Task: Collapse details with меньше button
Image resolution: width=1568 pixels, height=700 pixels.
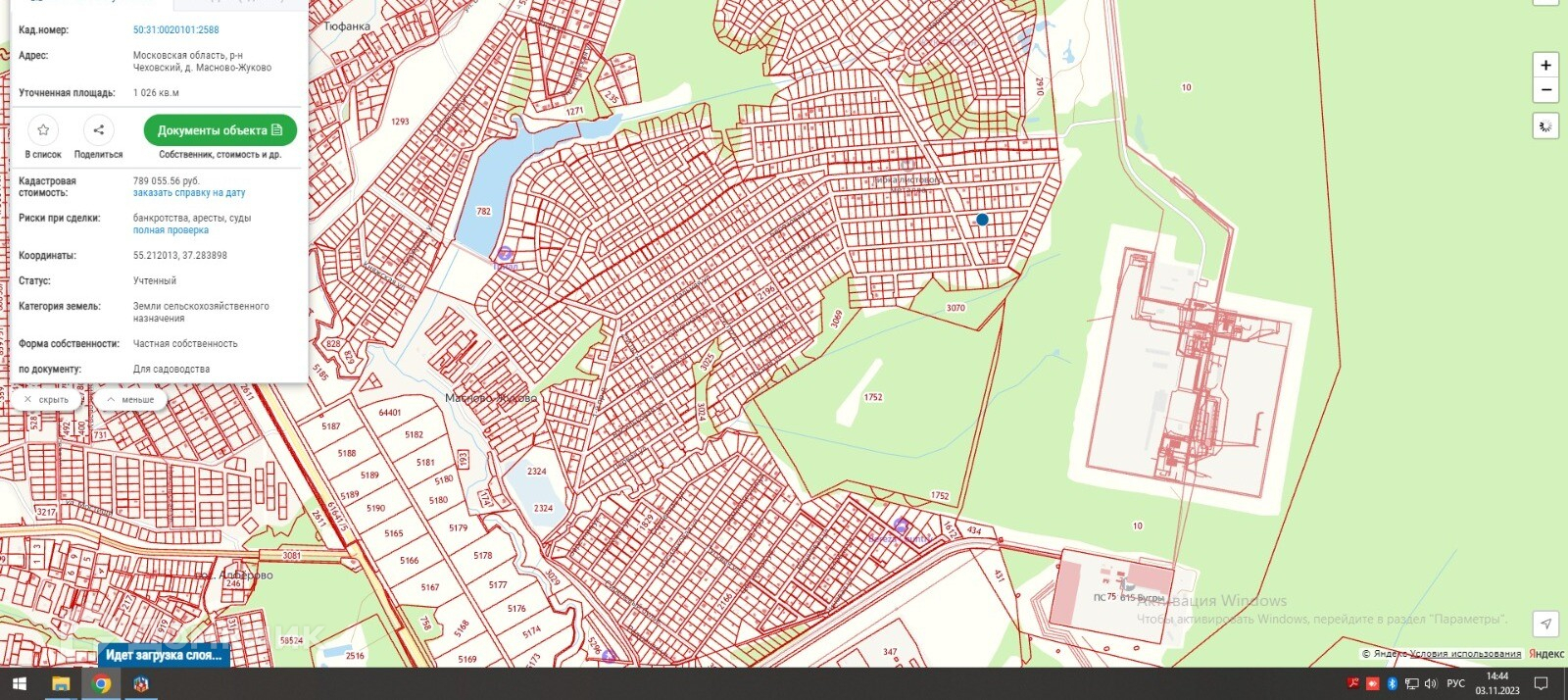Action: coord(130,400)
